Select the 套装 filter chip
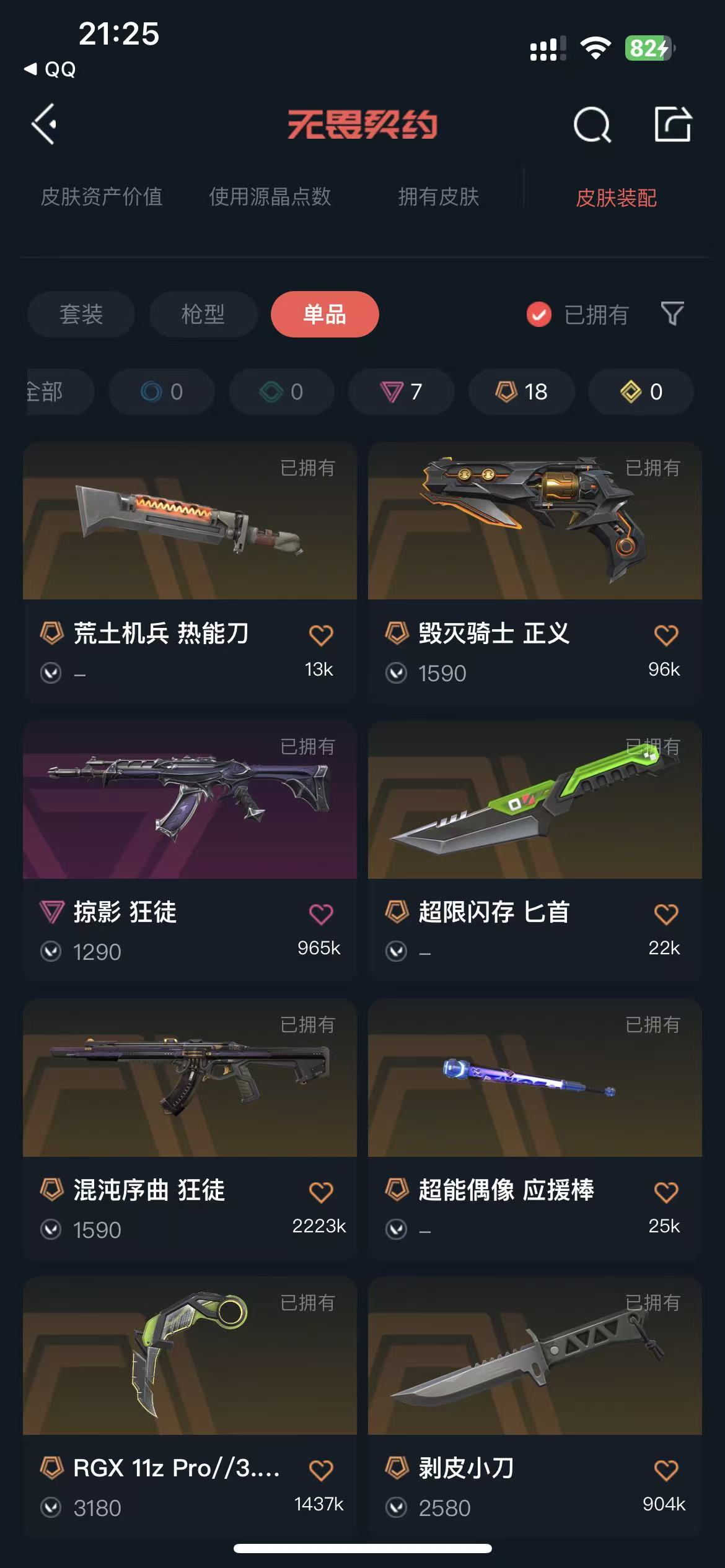This screenshot has height=1568, width=725. click(x=81, y=314)
